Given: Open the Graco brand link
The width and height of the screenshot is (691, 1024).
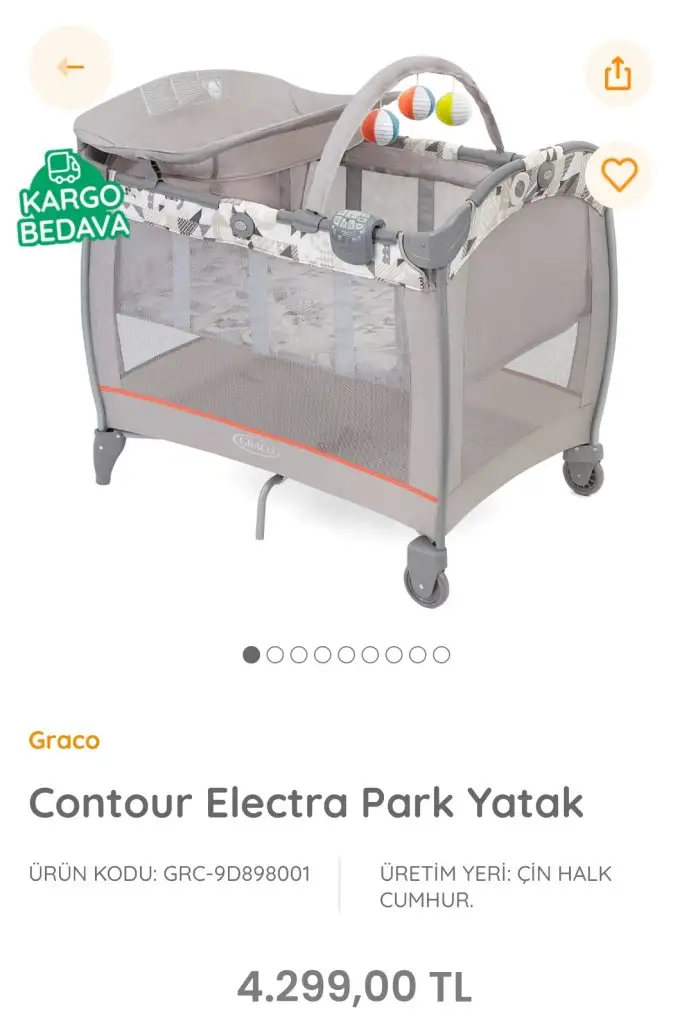Looking at the screenshot, I should [64, 741].
